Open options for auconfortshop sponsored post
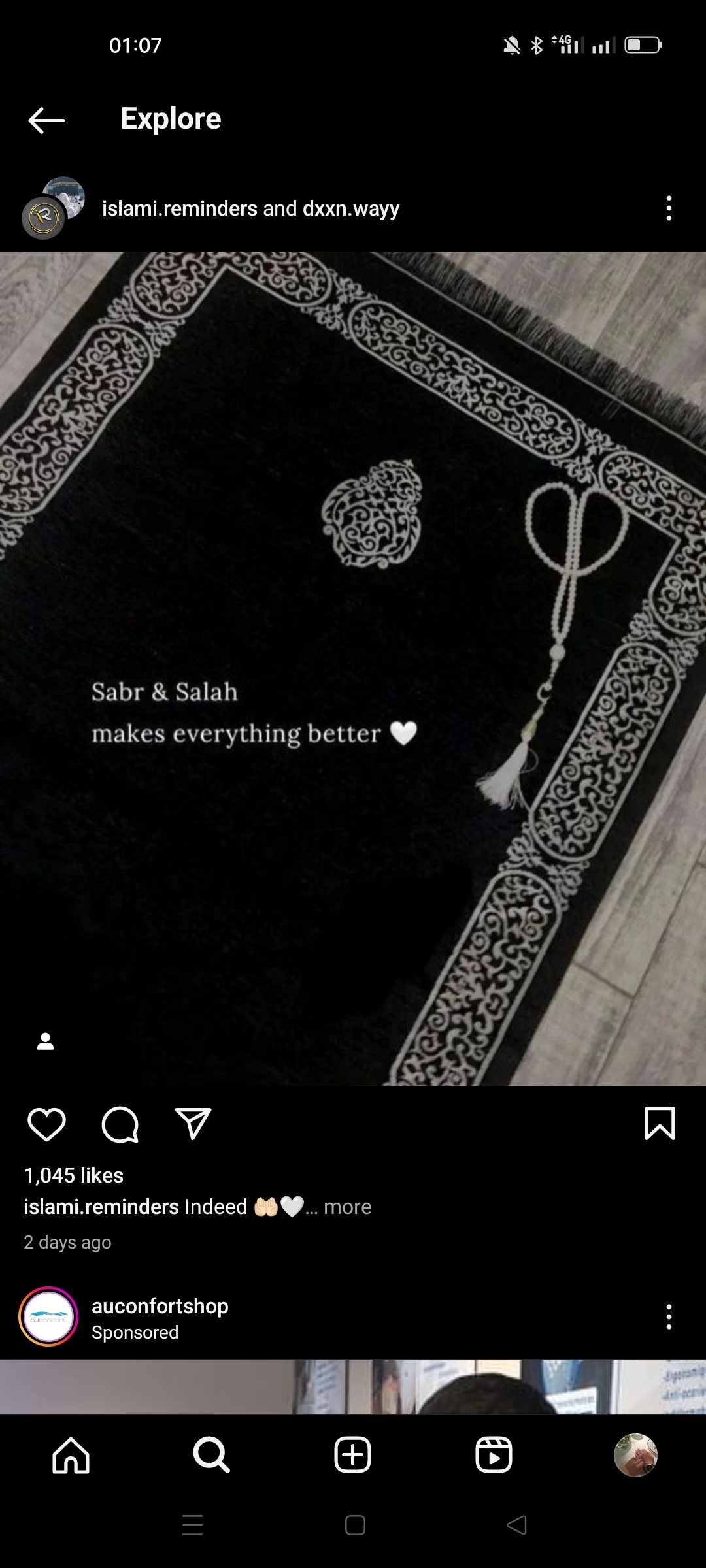Viewport: 706px width, 1568px height. click(668, 1316)
